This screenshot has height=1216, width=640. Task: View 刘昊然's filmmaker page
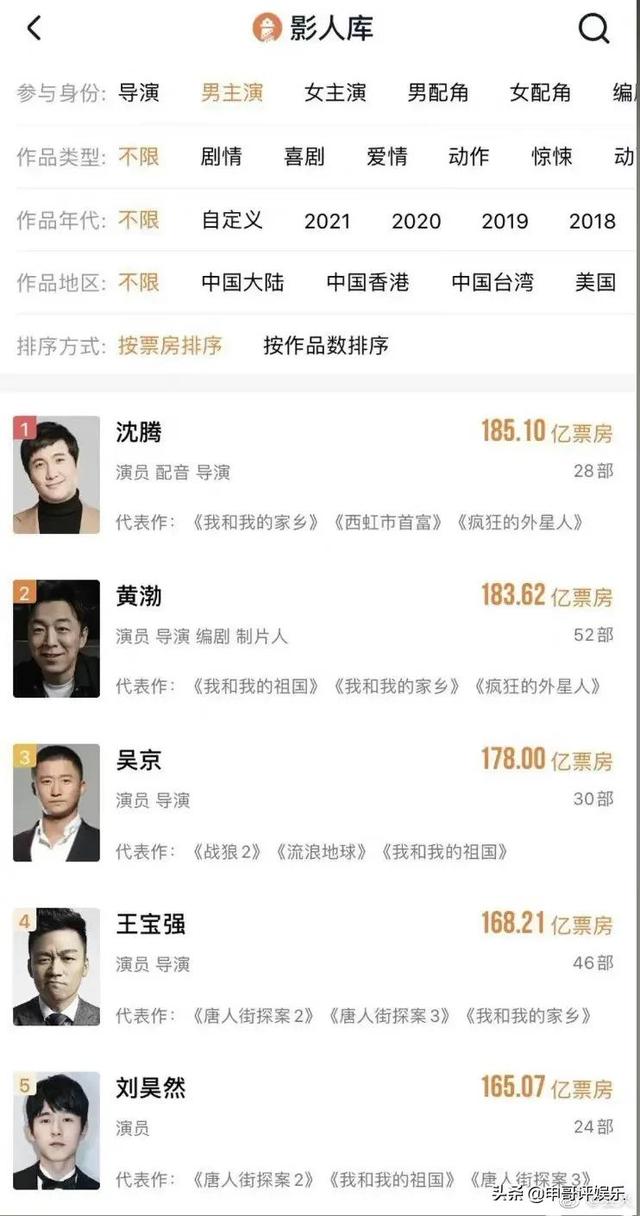[x=320, y=1131]
